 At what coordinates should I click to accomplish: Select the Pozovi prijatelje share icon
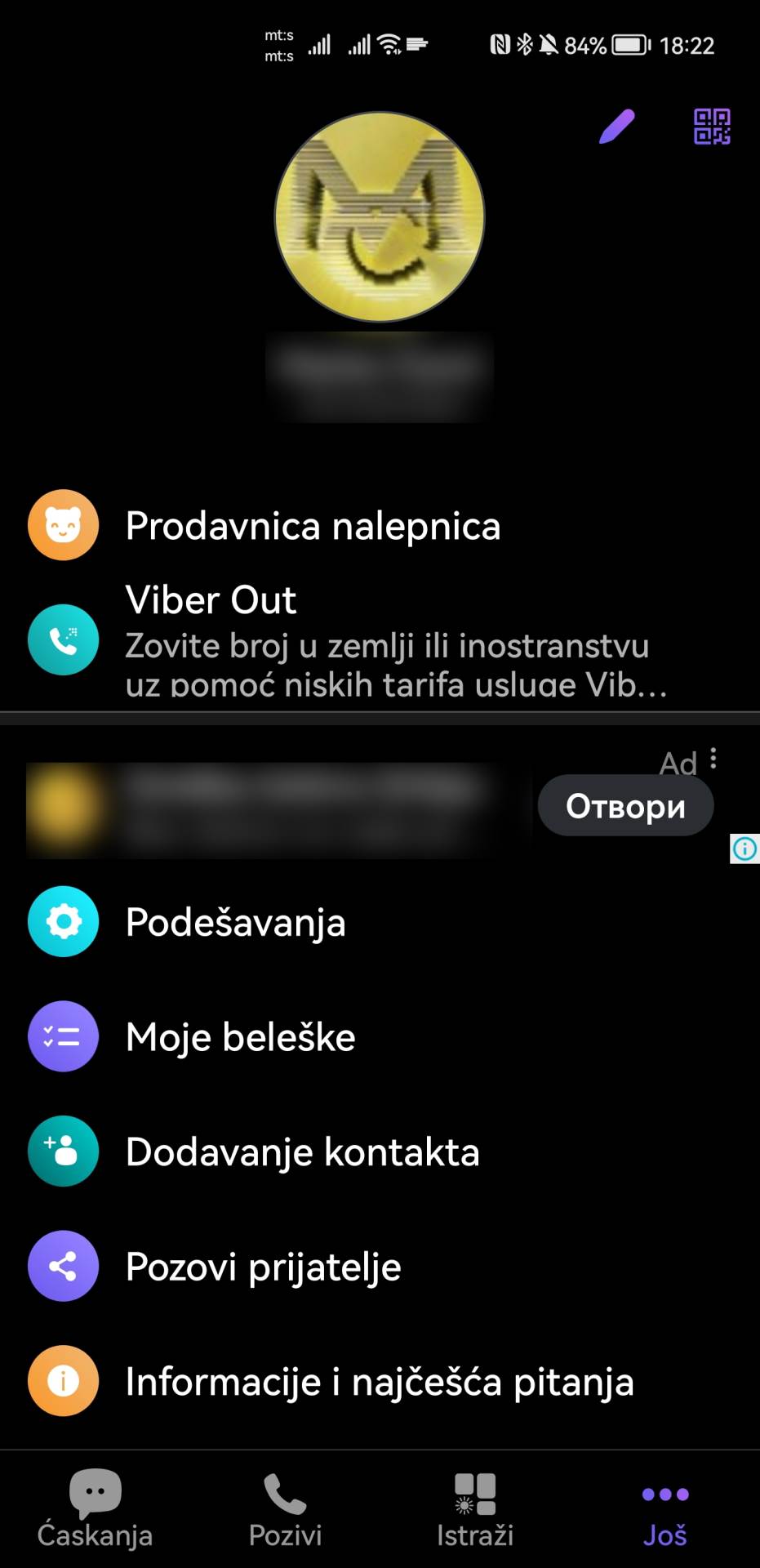click(x=64, y=1266)
